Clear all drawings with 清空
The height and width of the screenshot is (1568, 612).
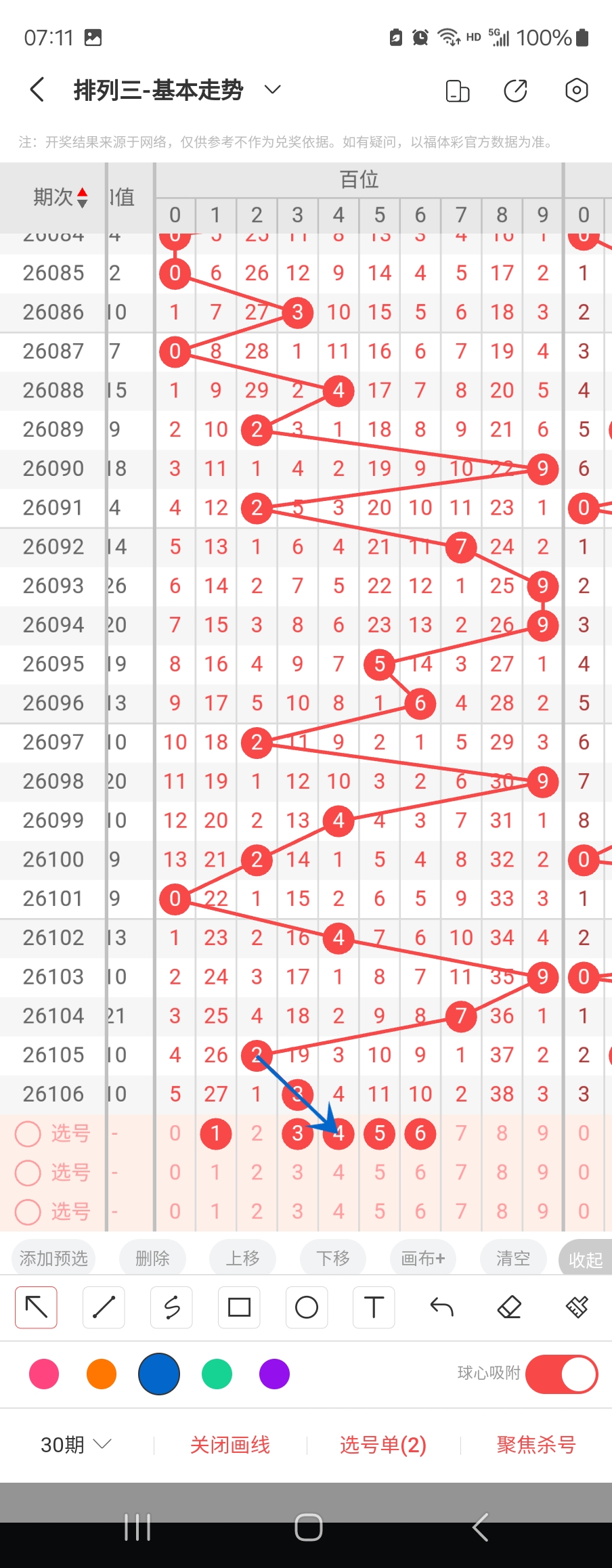point(512,1259)
